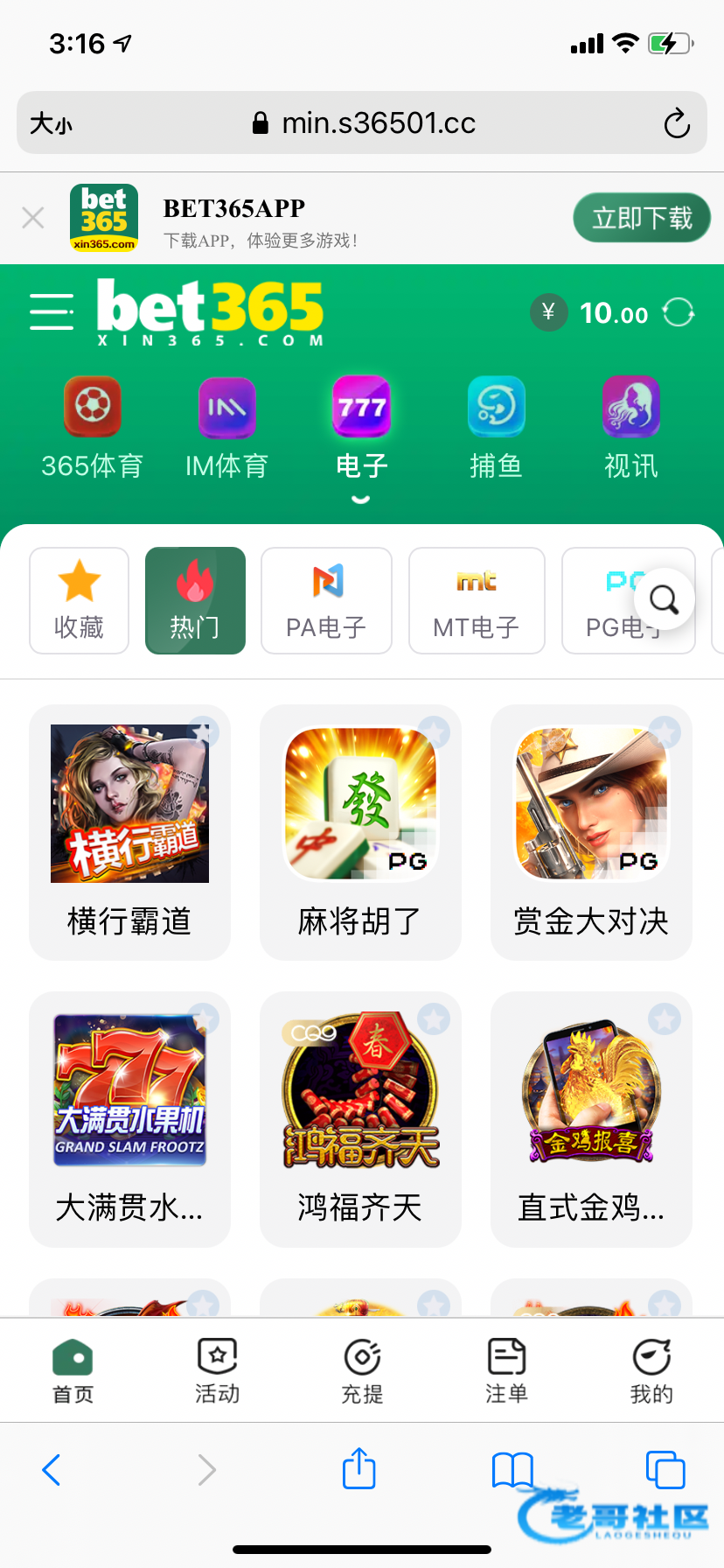Refresh the account balance

[679, 312]
